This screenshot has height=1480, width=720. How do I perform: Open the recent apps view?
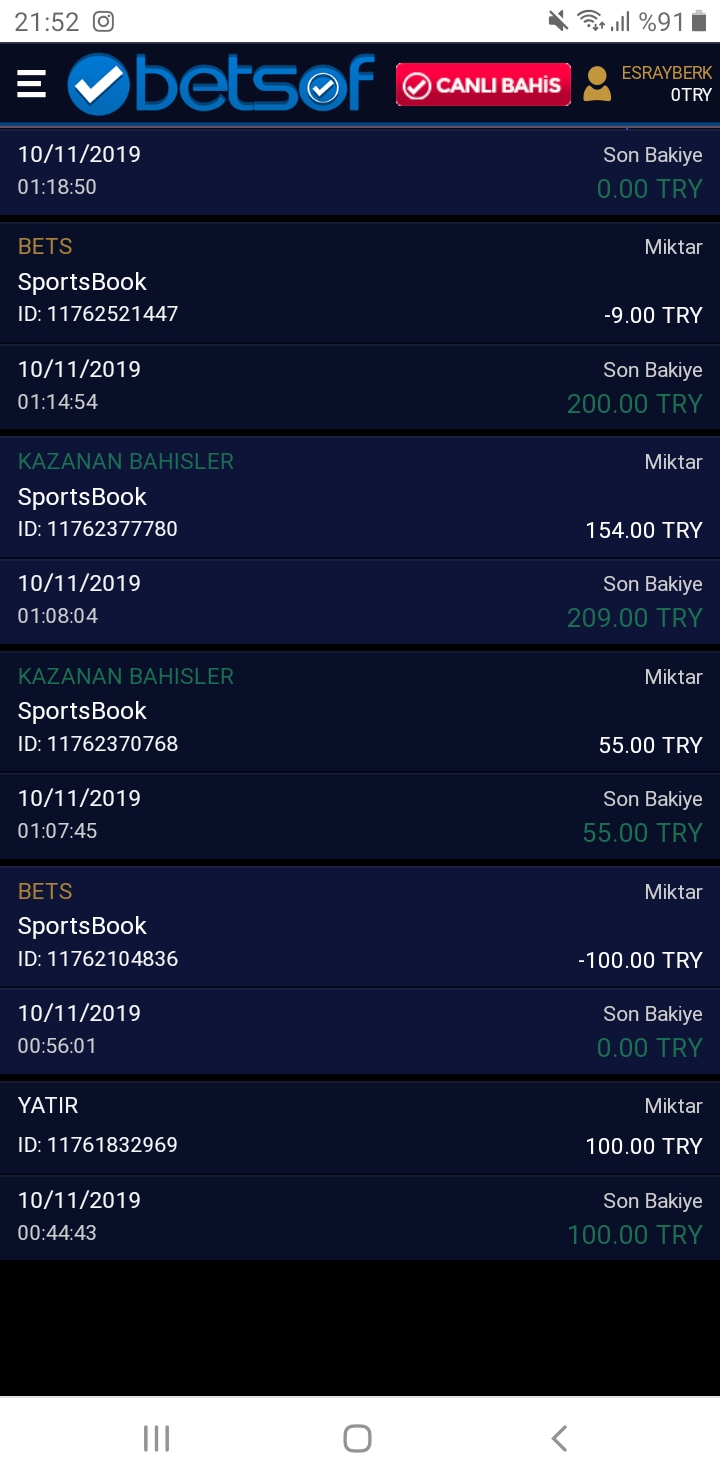[x=156, y=1438]
